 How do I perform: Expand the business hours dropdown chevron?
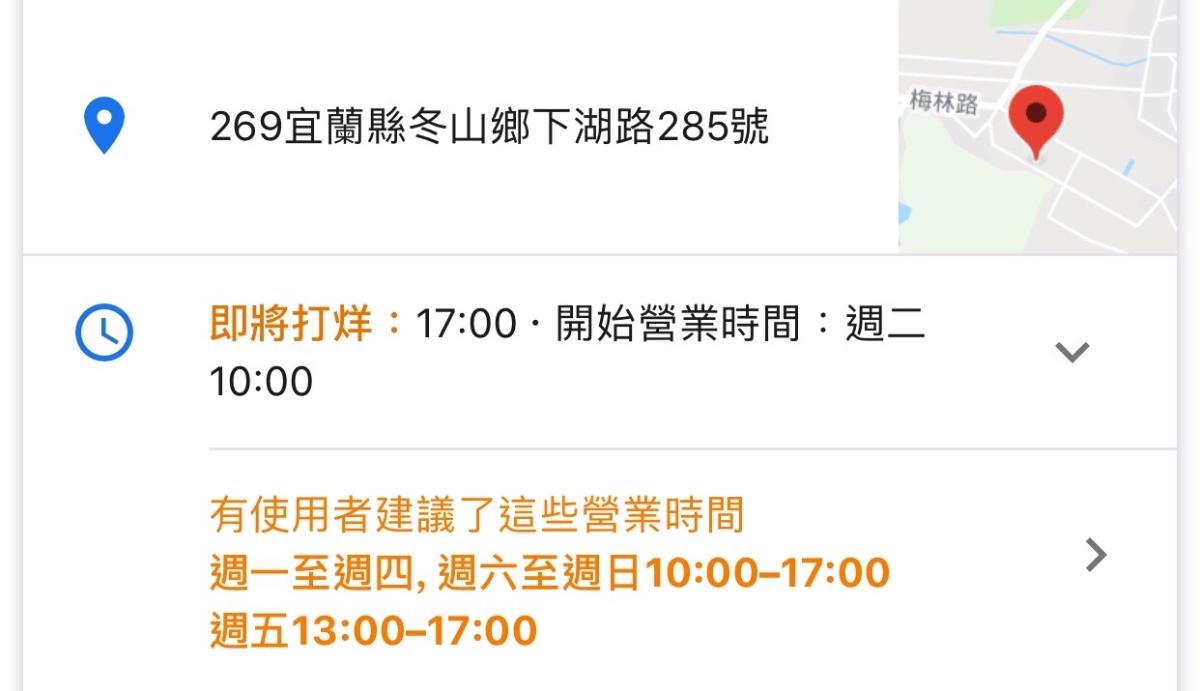(1072, 352)
